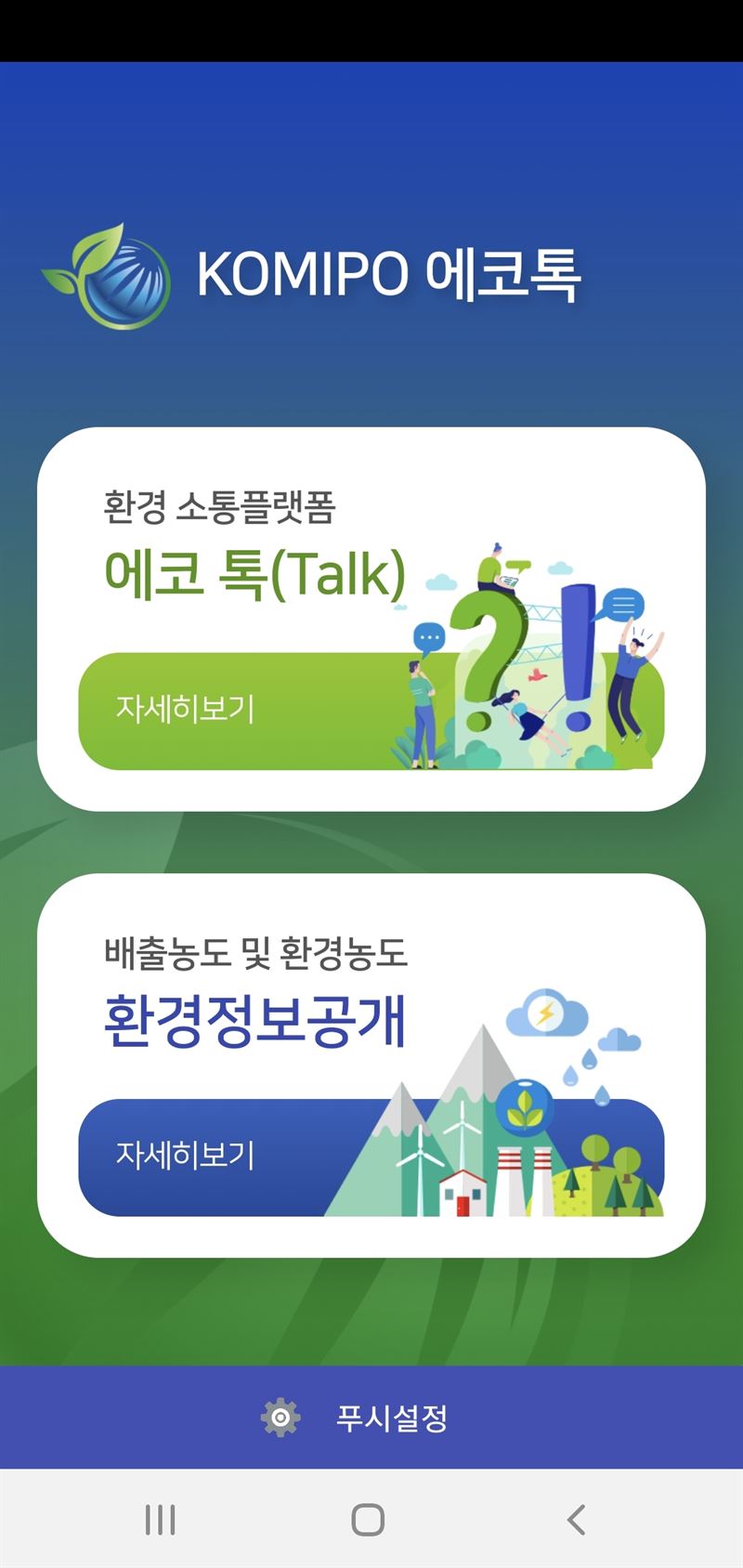The image size is (743, 1568).
Task: Go back using the system back button
Action: pos(576,1520)
